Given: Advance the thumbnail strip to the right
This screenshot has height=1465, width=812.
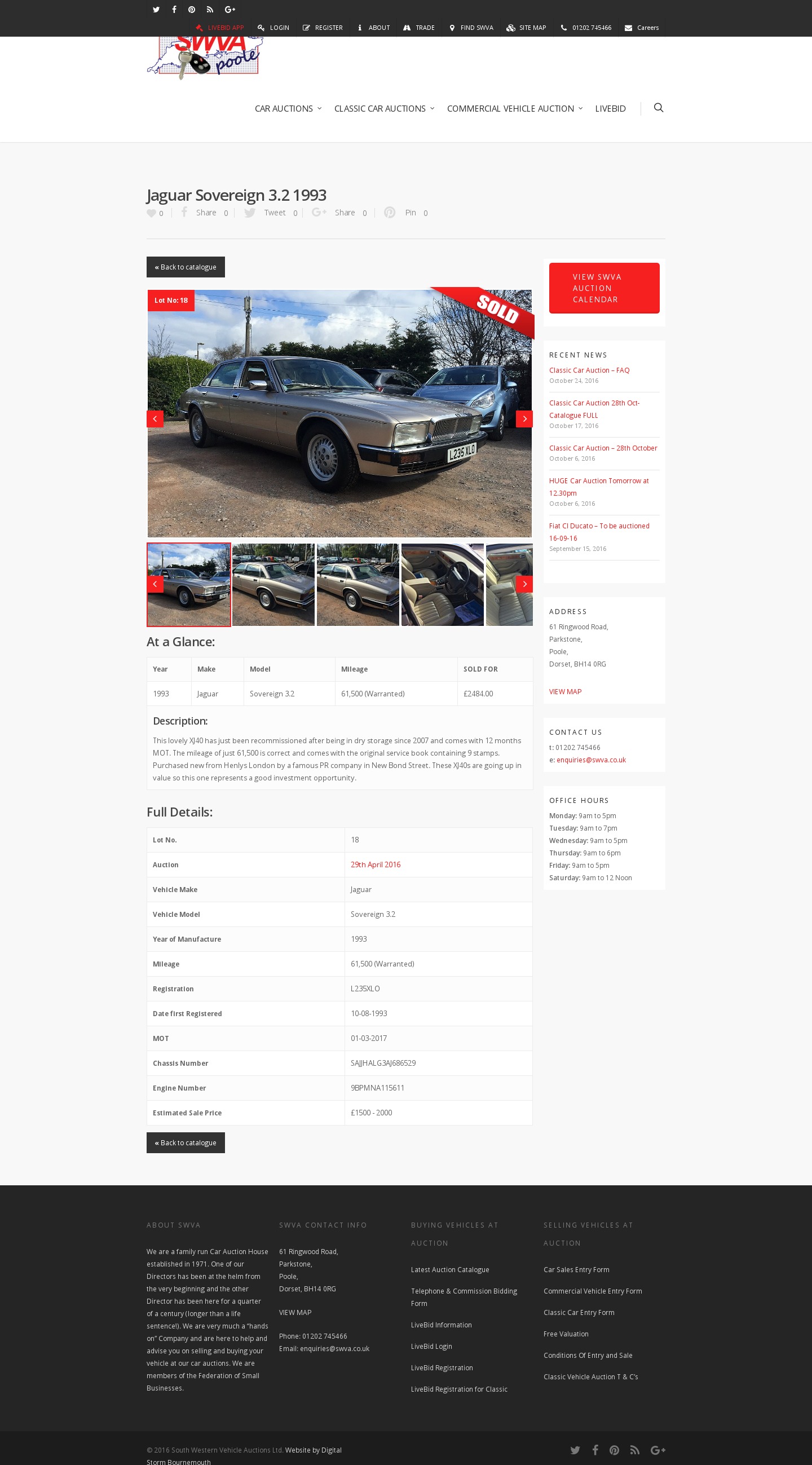Looking at the screenshot, I should 524,584.
